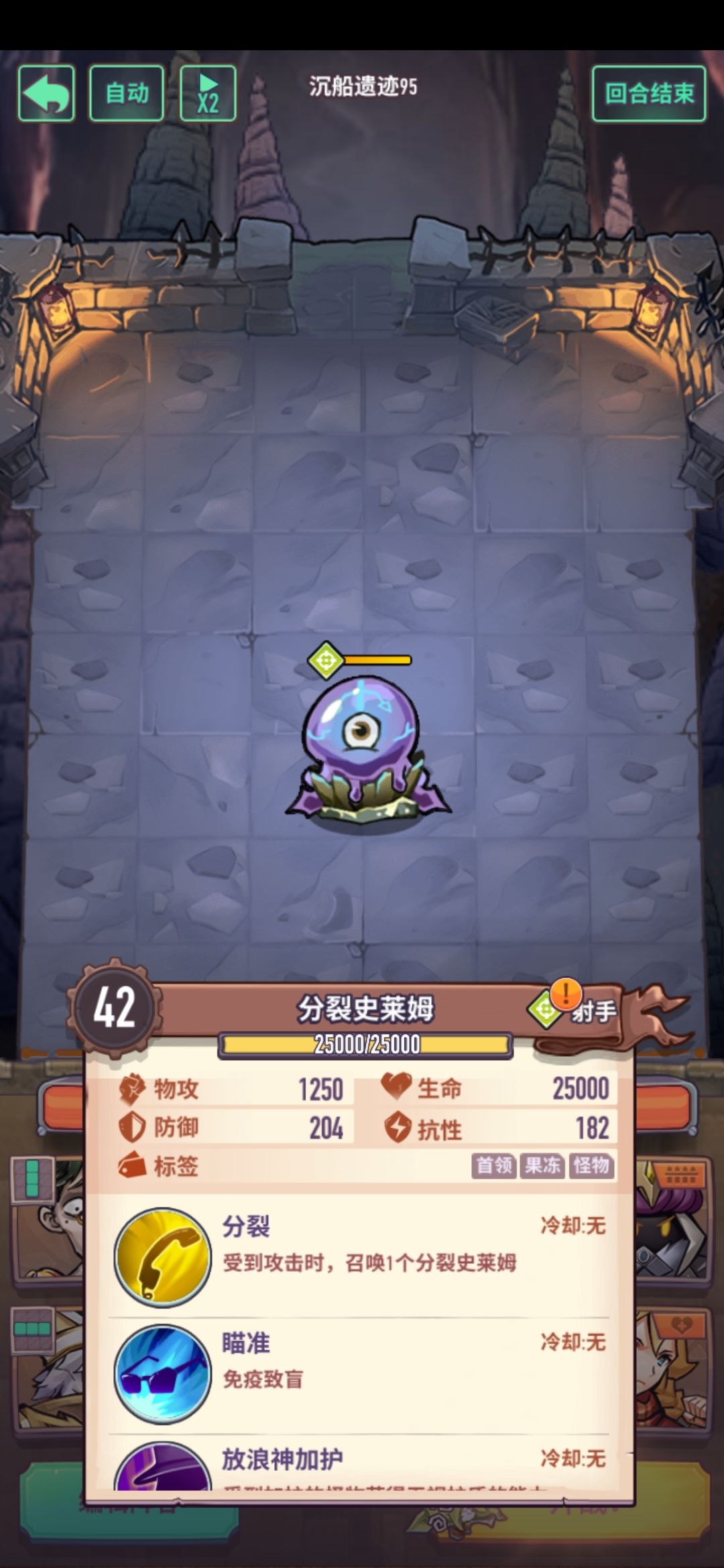Open the 放浪神加护 skill icon
This screenshot has width=724, height=1568.
point(162,1471)
